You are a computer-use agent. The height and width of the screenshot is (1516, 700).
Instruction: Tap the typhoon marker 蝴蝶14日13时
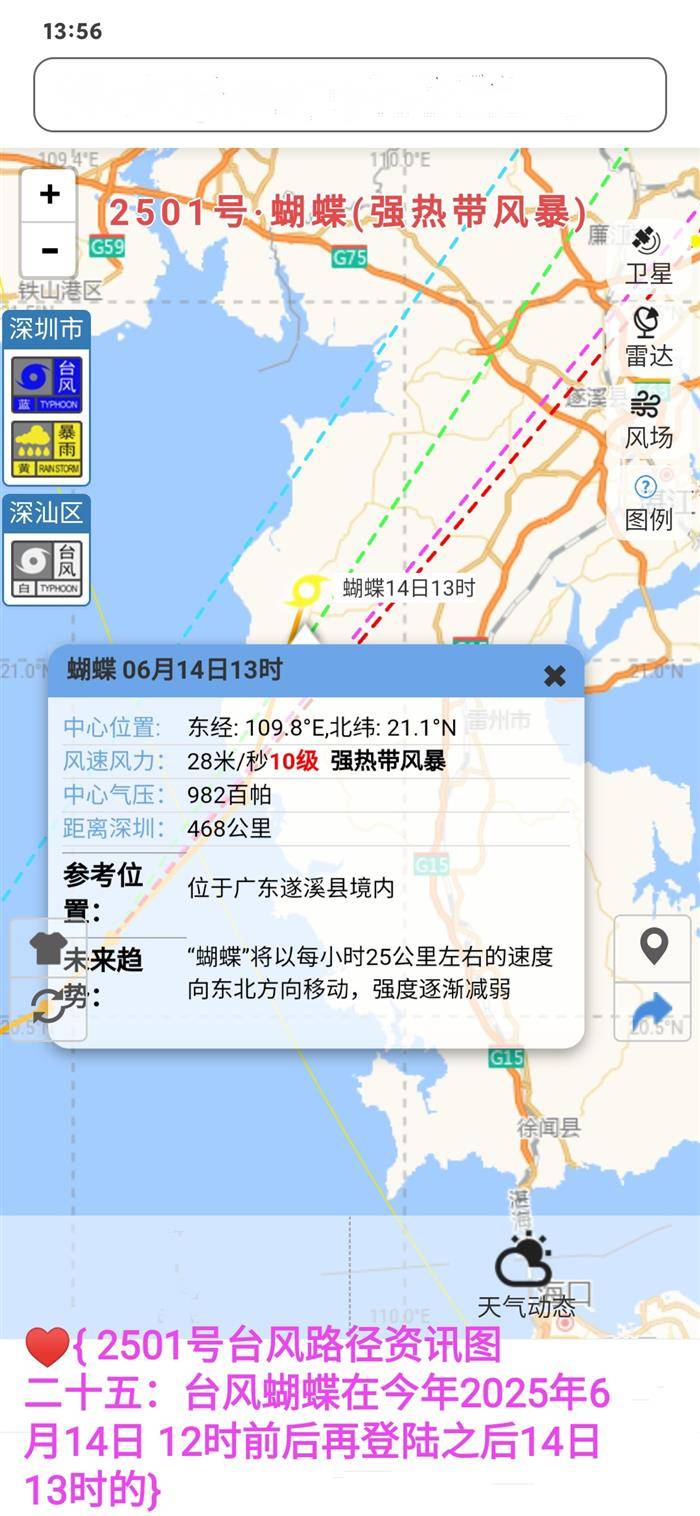[306, 591]
